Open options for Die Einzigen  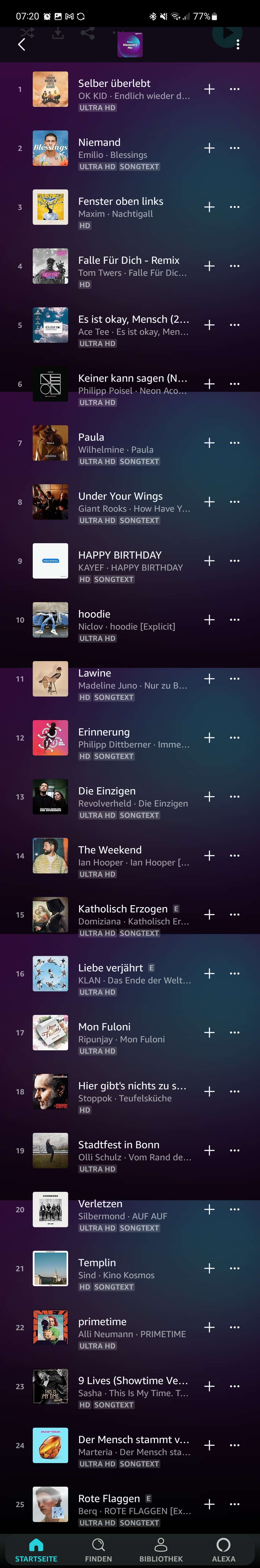[x=234, y=797]
